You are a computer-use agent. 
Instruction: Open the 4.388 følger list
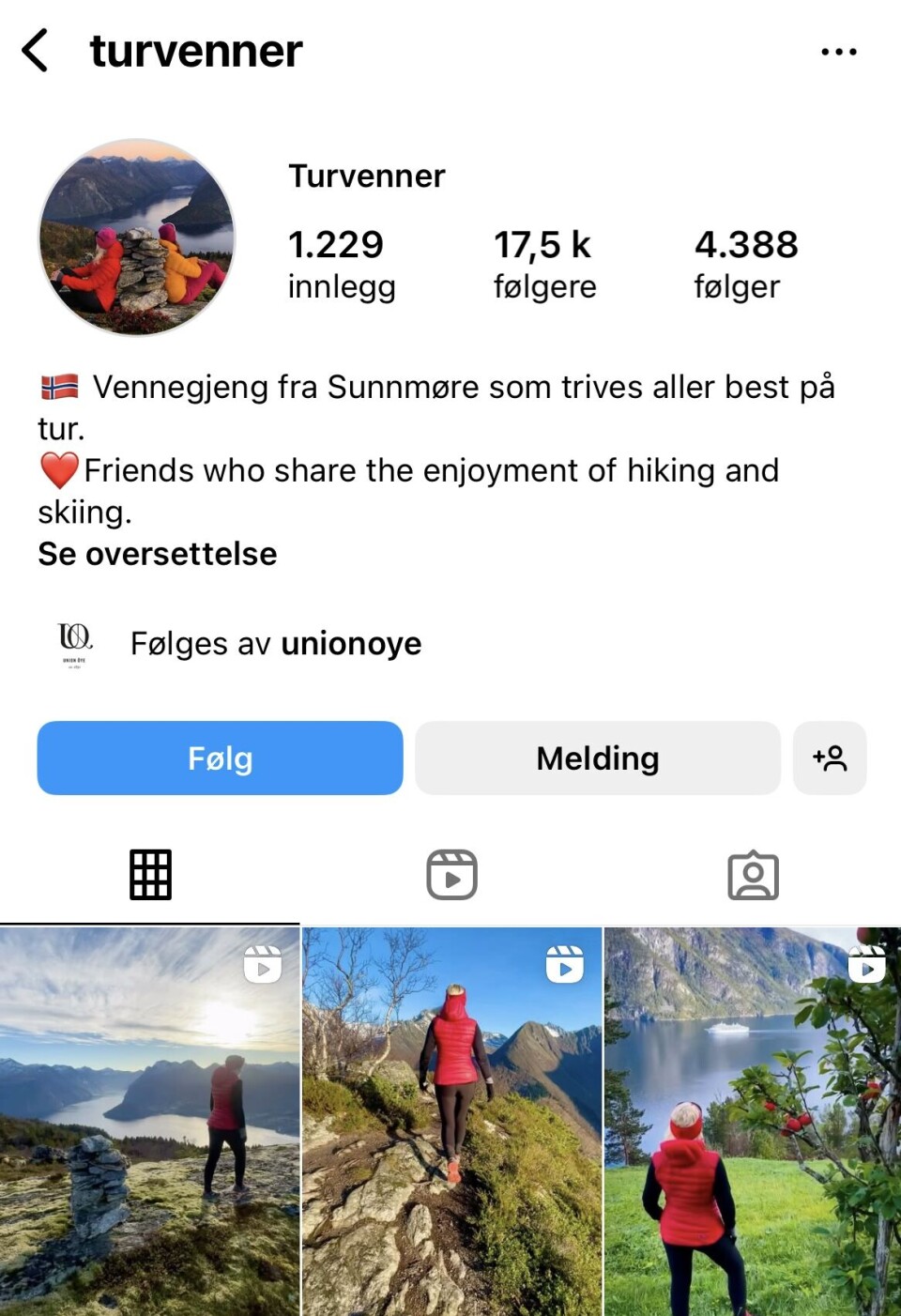pos(747,264)
